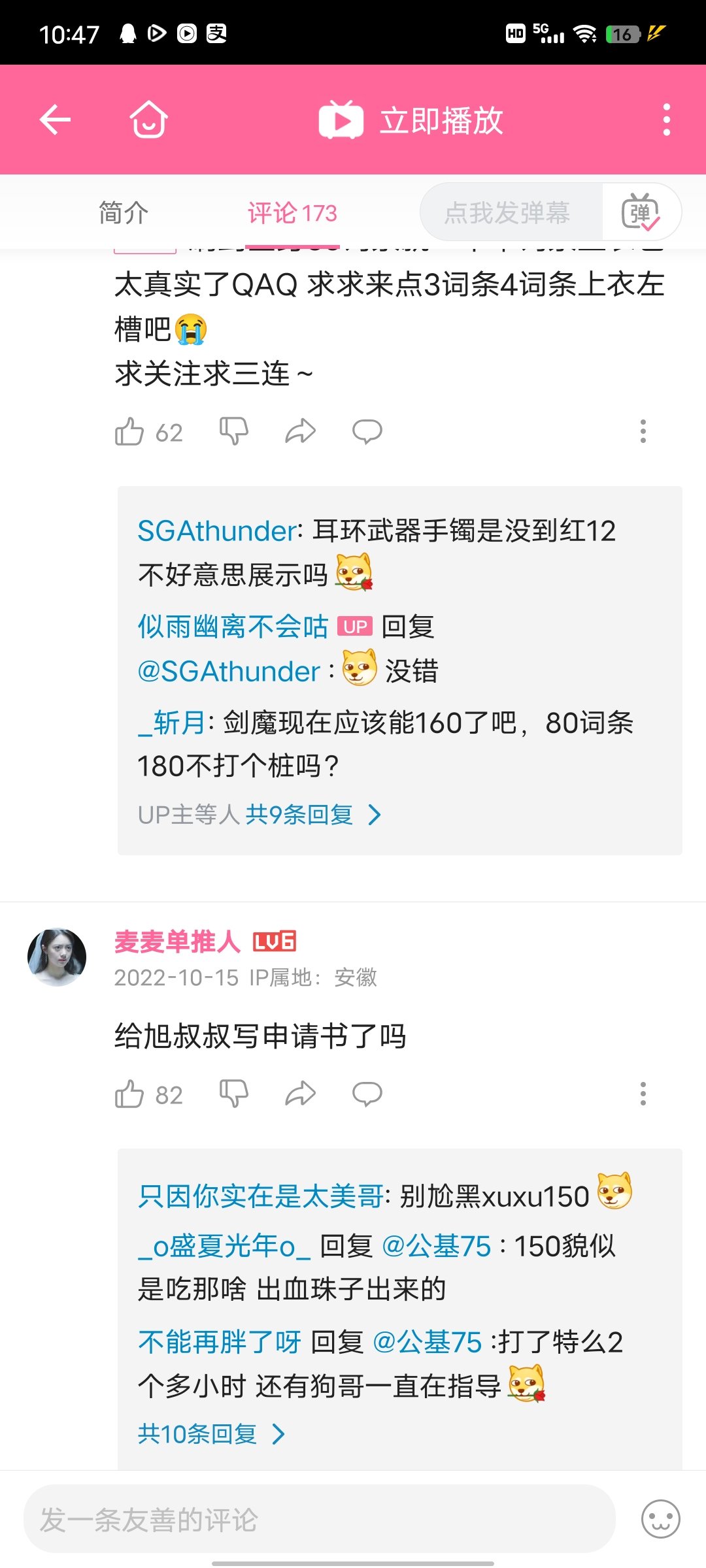Open the home icon in top bar

(149, 120)
